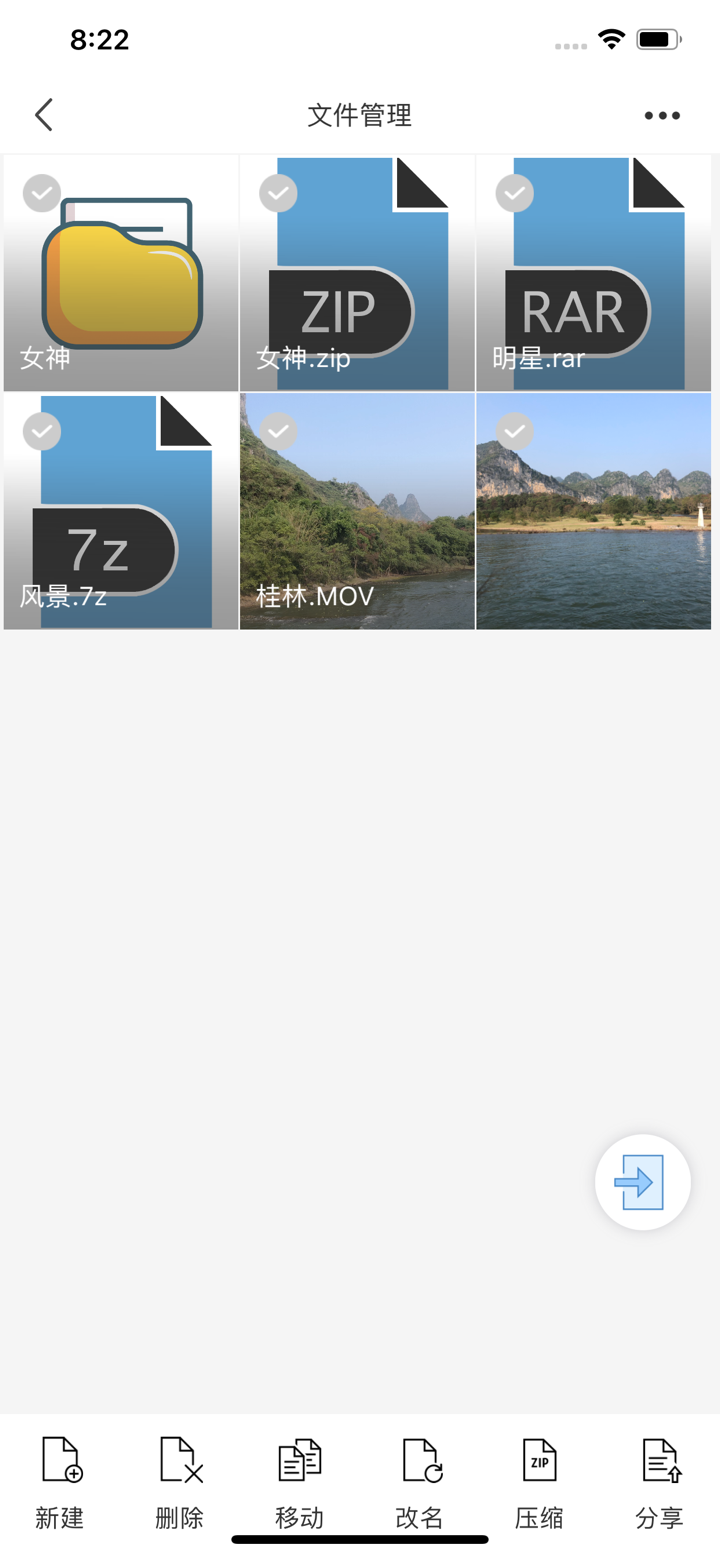Tap the 改名 rename icon
The height and width of the screenshot is (1558, 720).
419,1479
